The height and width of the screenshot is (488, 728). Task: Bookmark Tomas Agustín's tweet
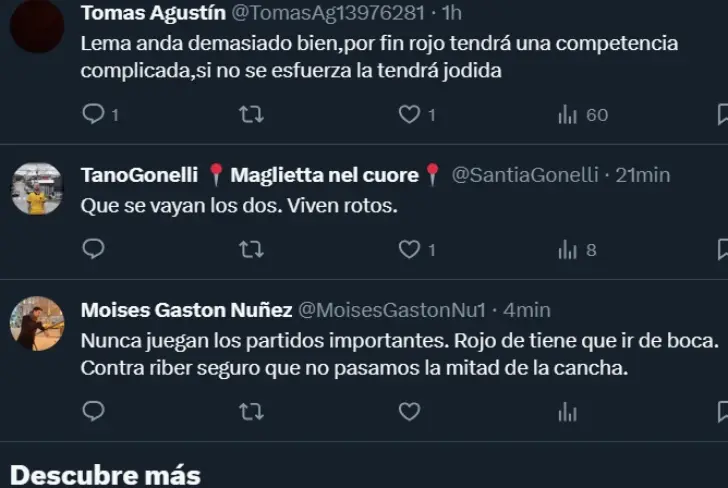pyautogui.click(x=722, y=115)
